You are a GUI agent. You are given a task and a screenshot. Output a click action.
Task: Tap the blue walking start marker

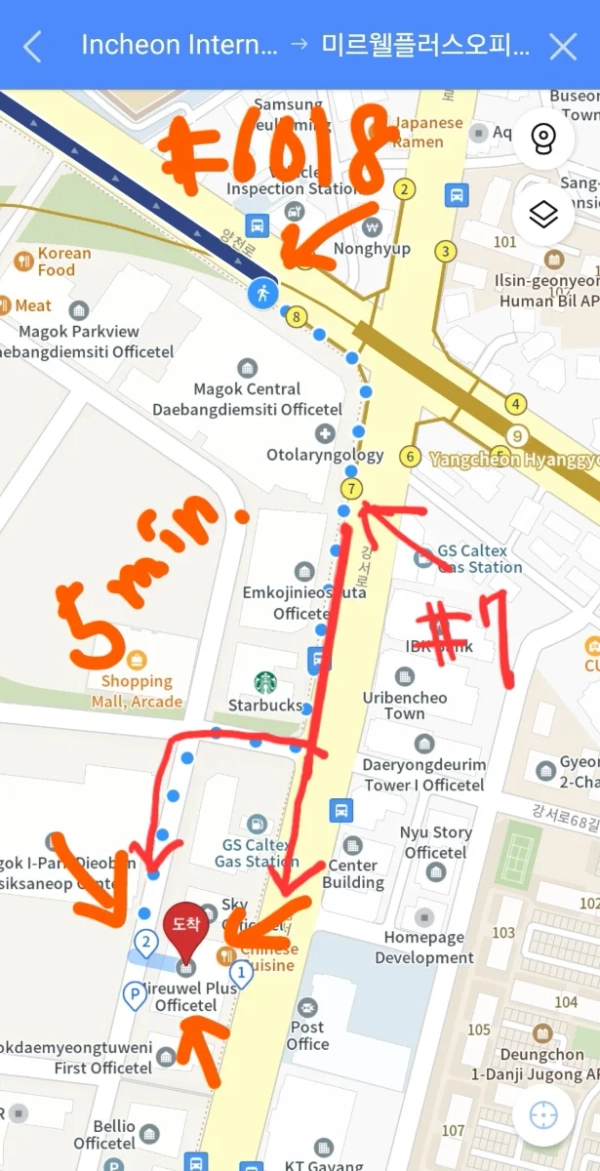263,292
